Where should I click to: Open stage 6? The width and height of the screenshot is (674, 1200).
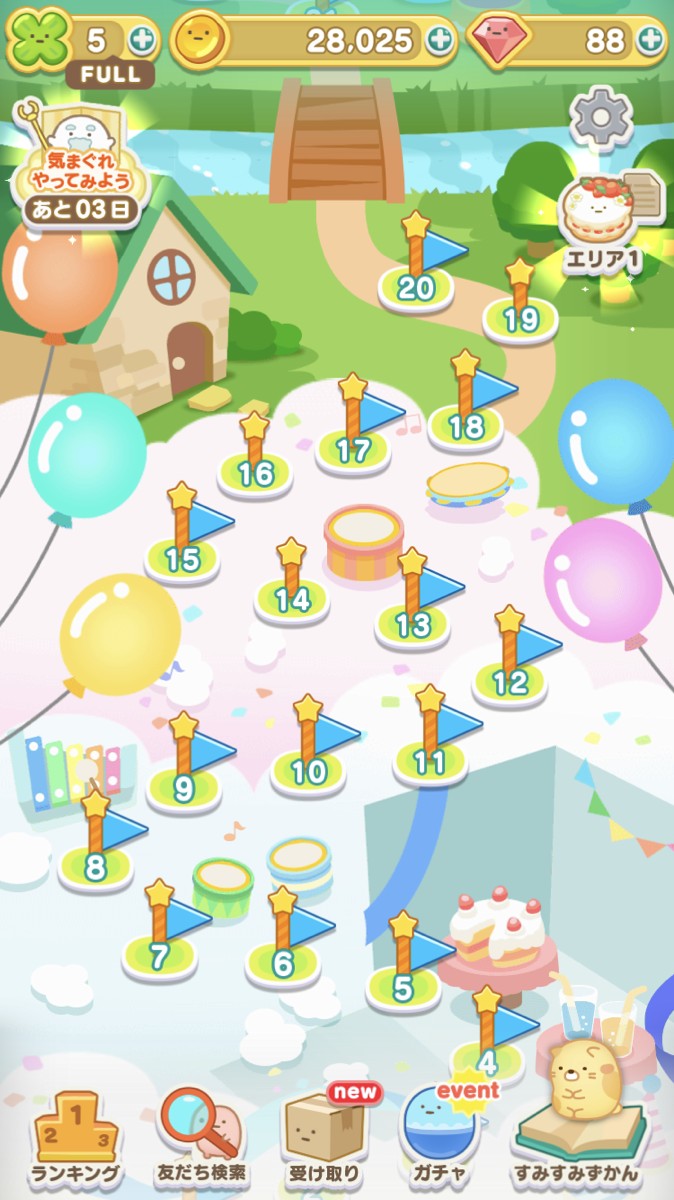coord(283,963)
